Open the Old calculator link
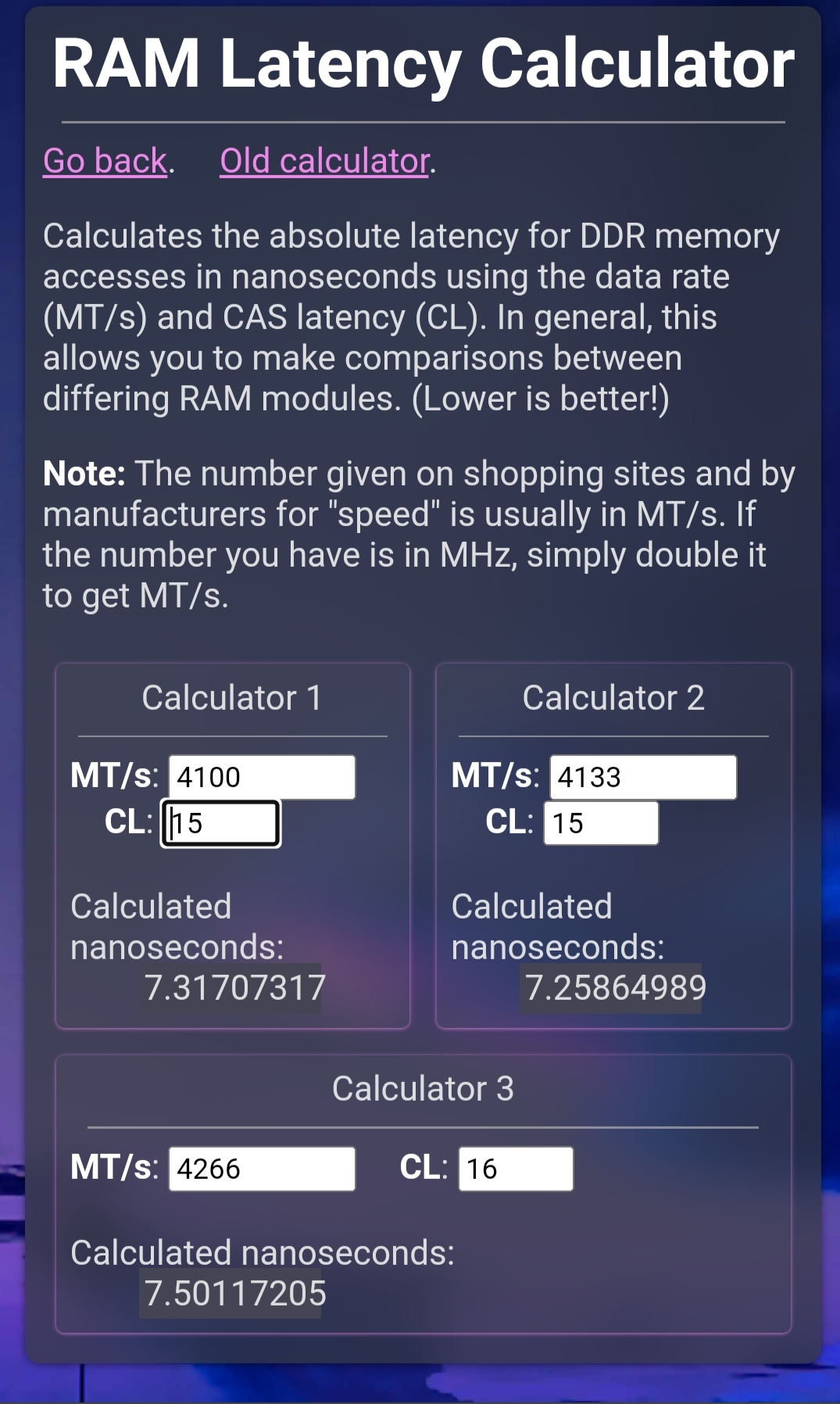Image resolution: width=840 pixels, height=1404 pixels. (x=324, y=161)
